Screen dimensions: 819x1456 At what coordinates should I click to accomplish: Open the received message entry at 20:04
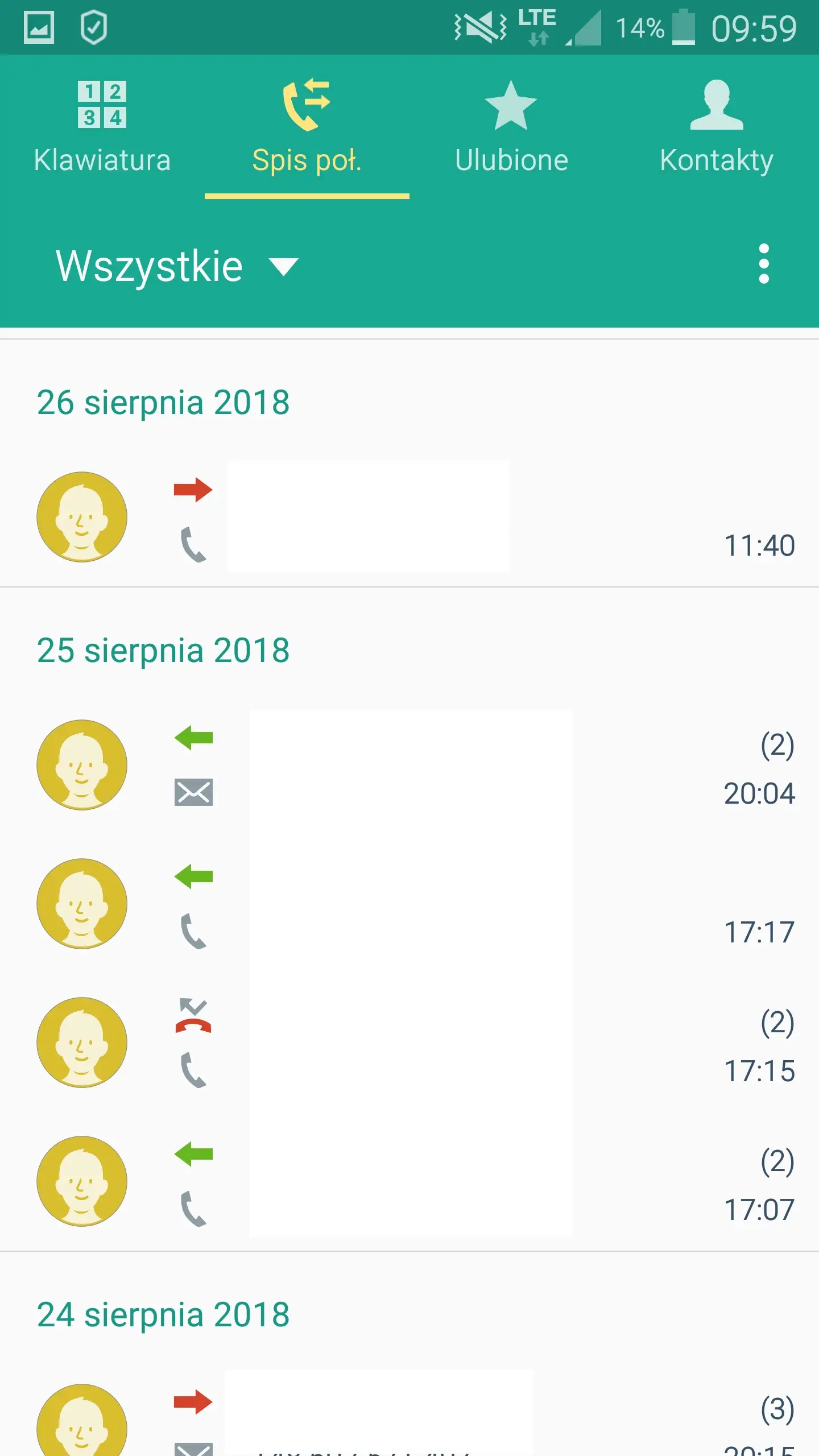coord(409,765)
